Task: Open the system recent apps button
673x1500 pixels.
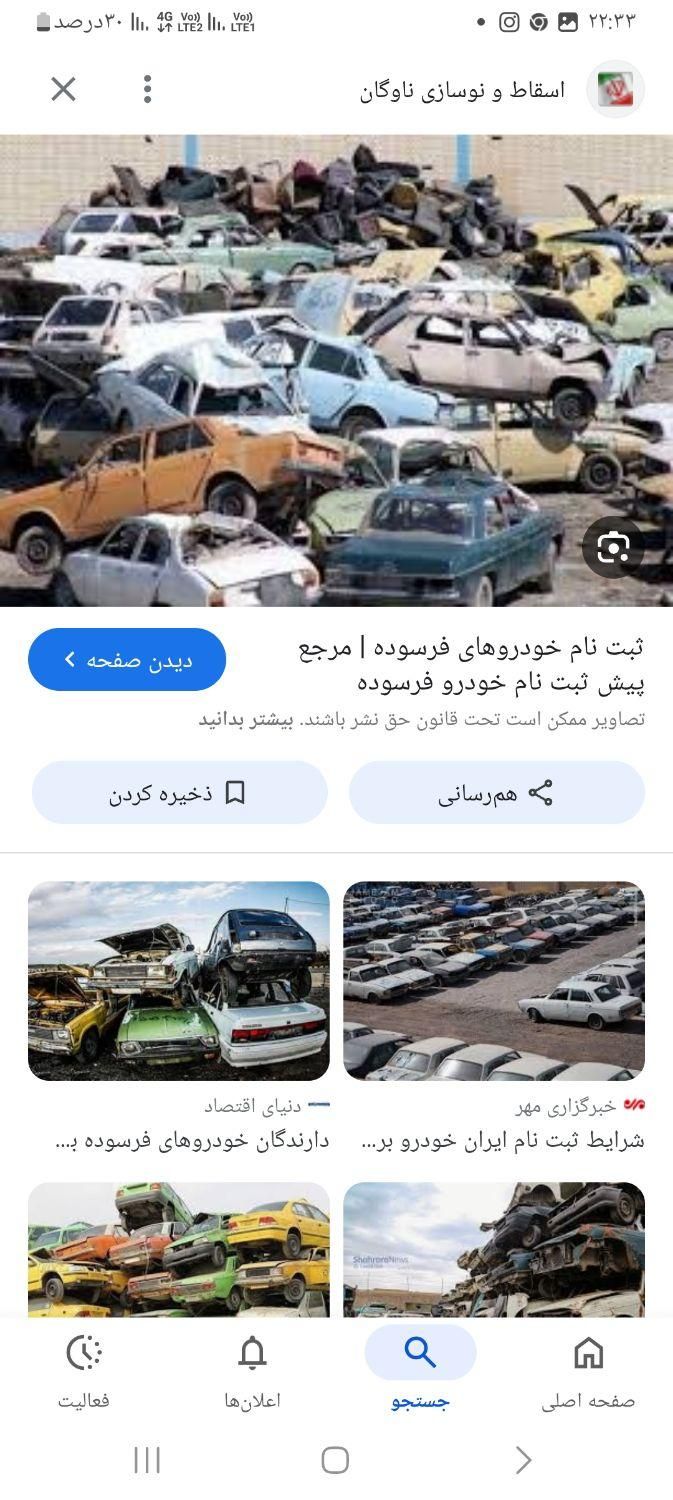Action: coord(147,1460)
